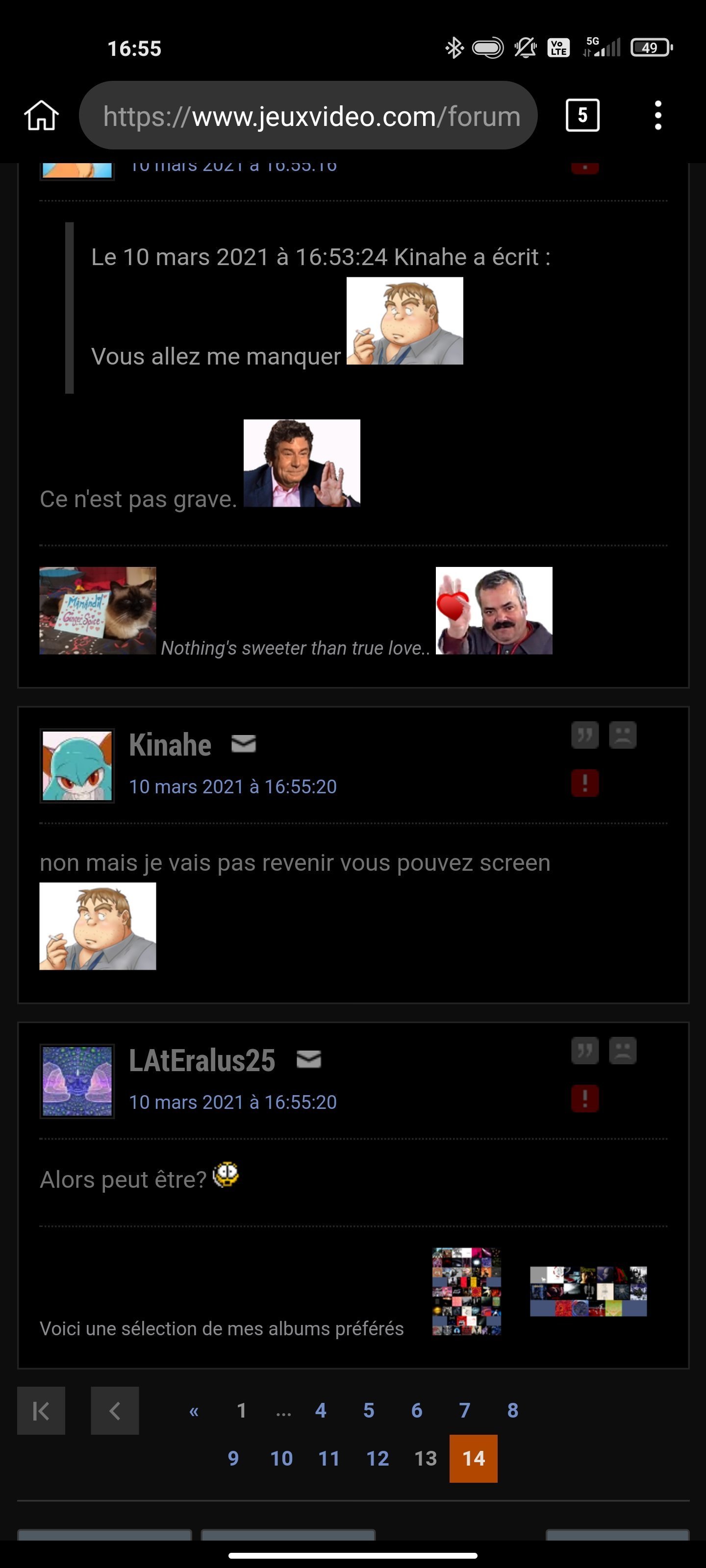Jump to the first page of the topic

pos(41,1411)
